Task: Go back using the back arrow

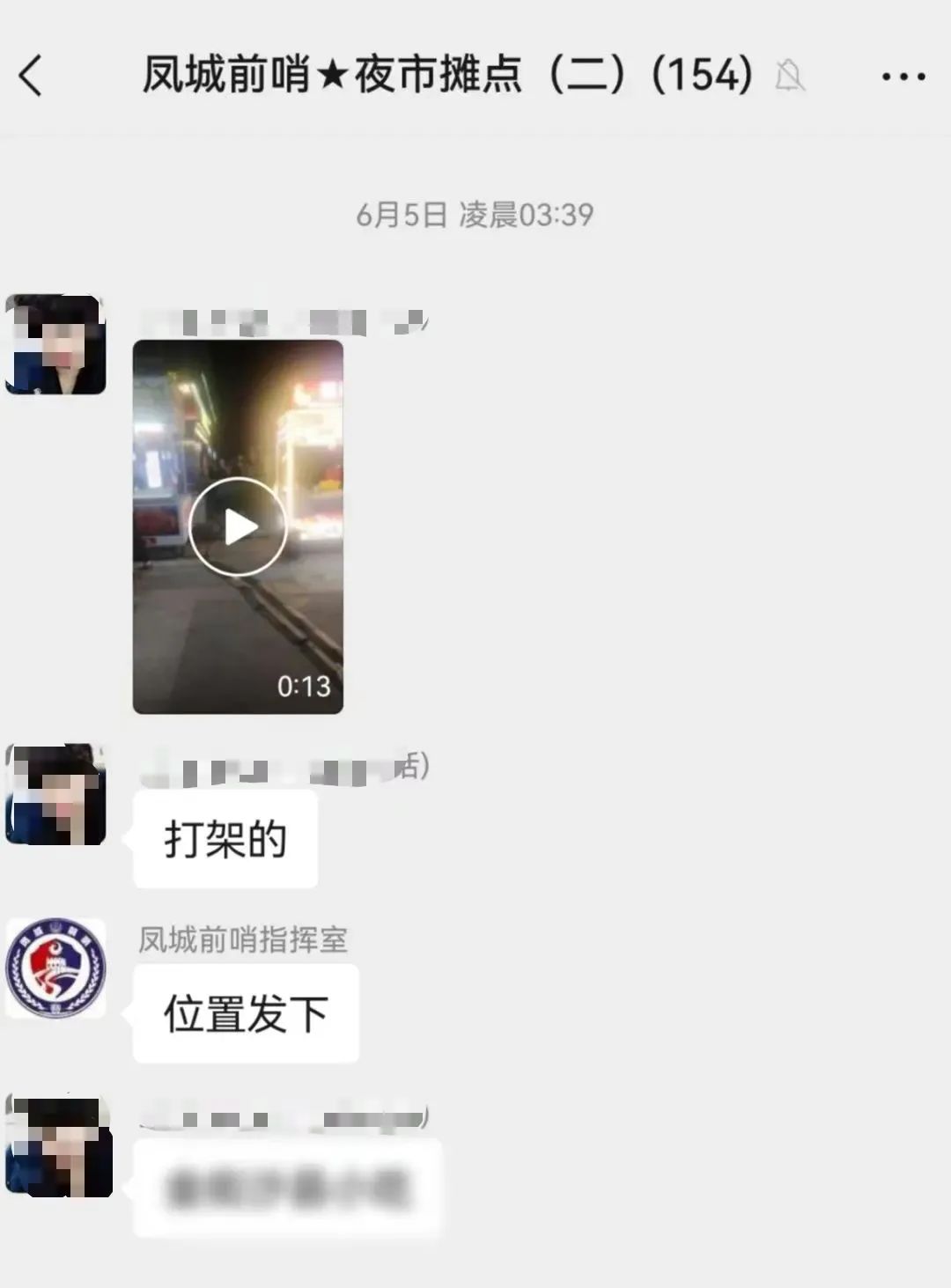Action: coord(32,75)
